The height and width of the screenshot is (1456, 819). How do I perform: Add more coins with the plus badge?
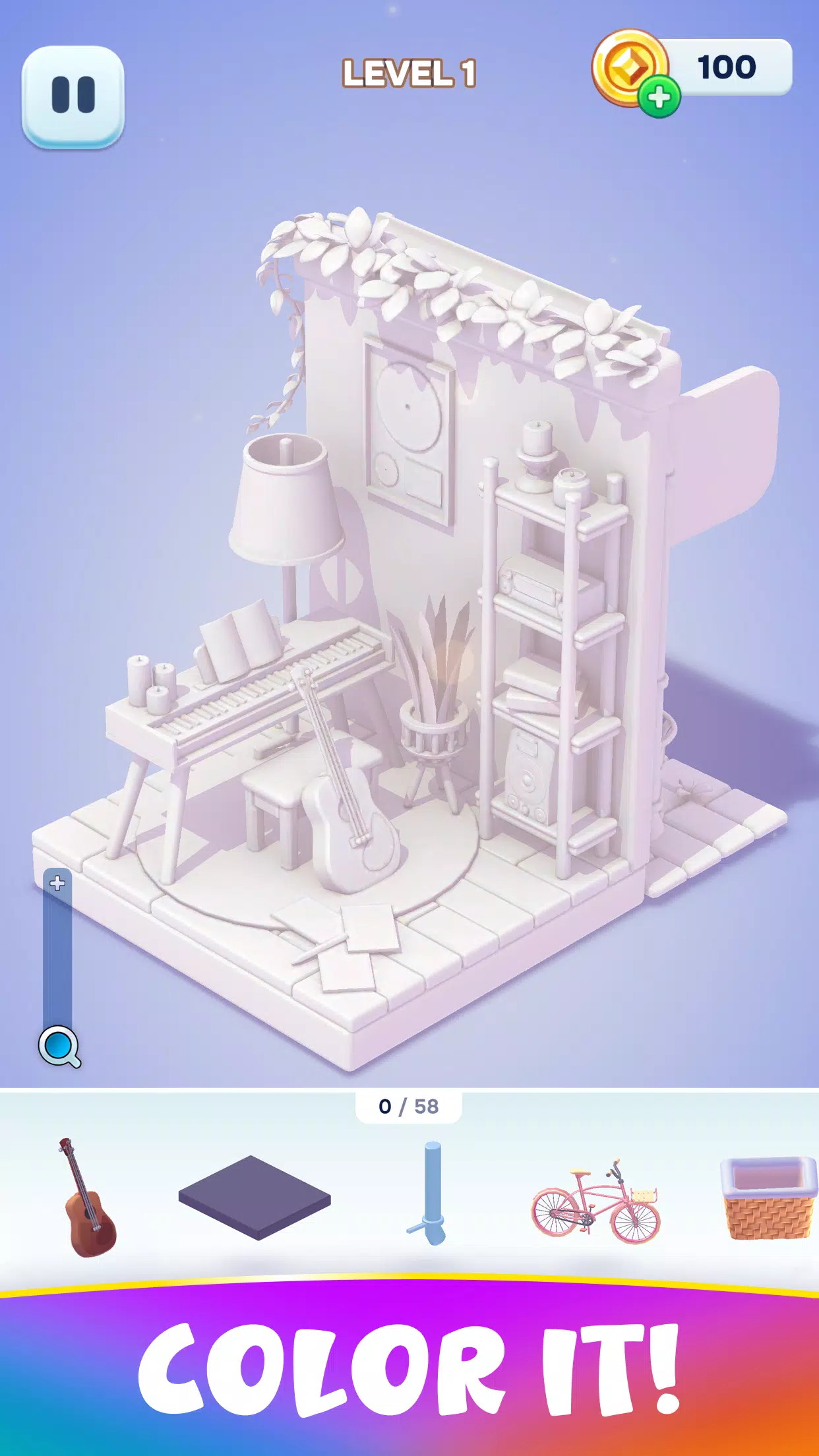(658, 98)
